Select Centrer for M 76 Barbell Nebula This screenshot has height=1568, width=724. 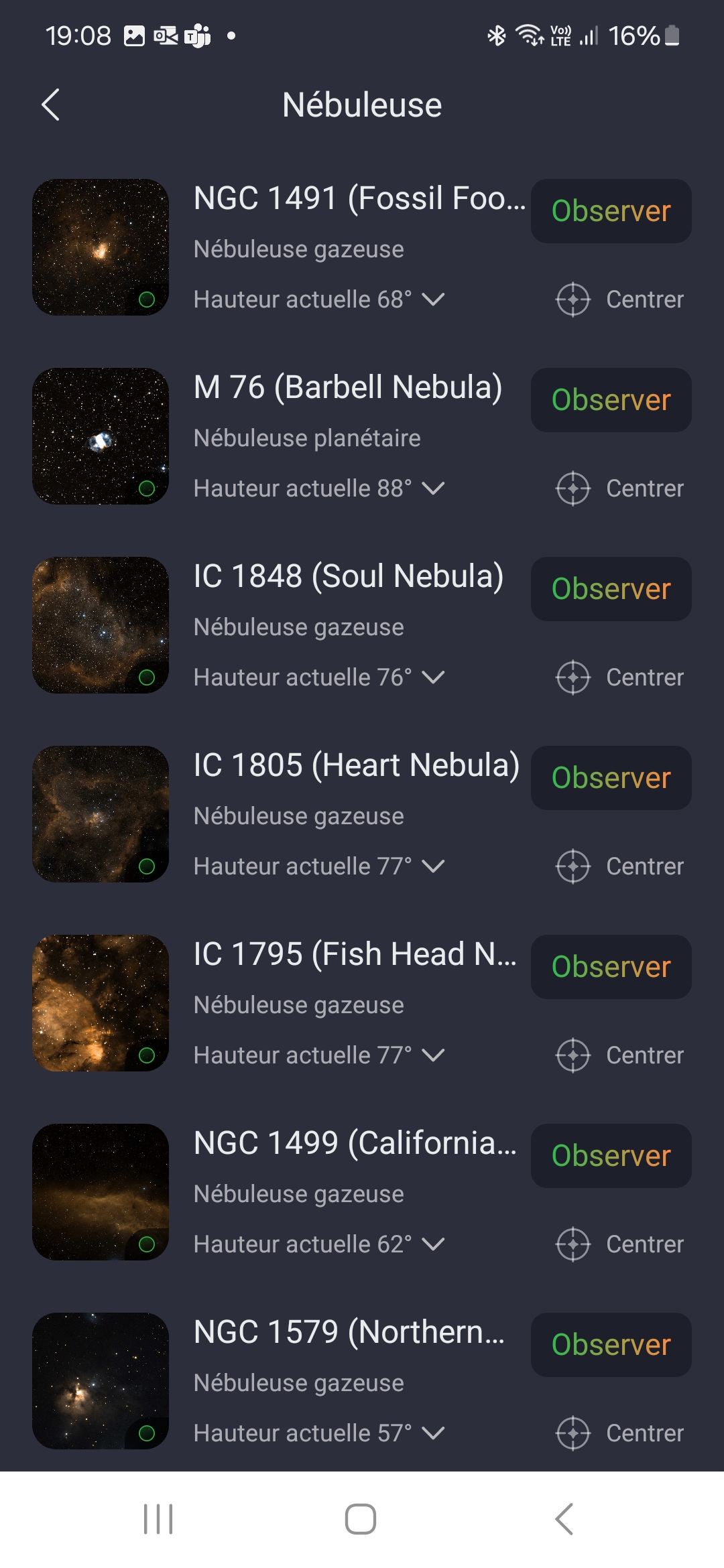[620, 488]
